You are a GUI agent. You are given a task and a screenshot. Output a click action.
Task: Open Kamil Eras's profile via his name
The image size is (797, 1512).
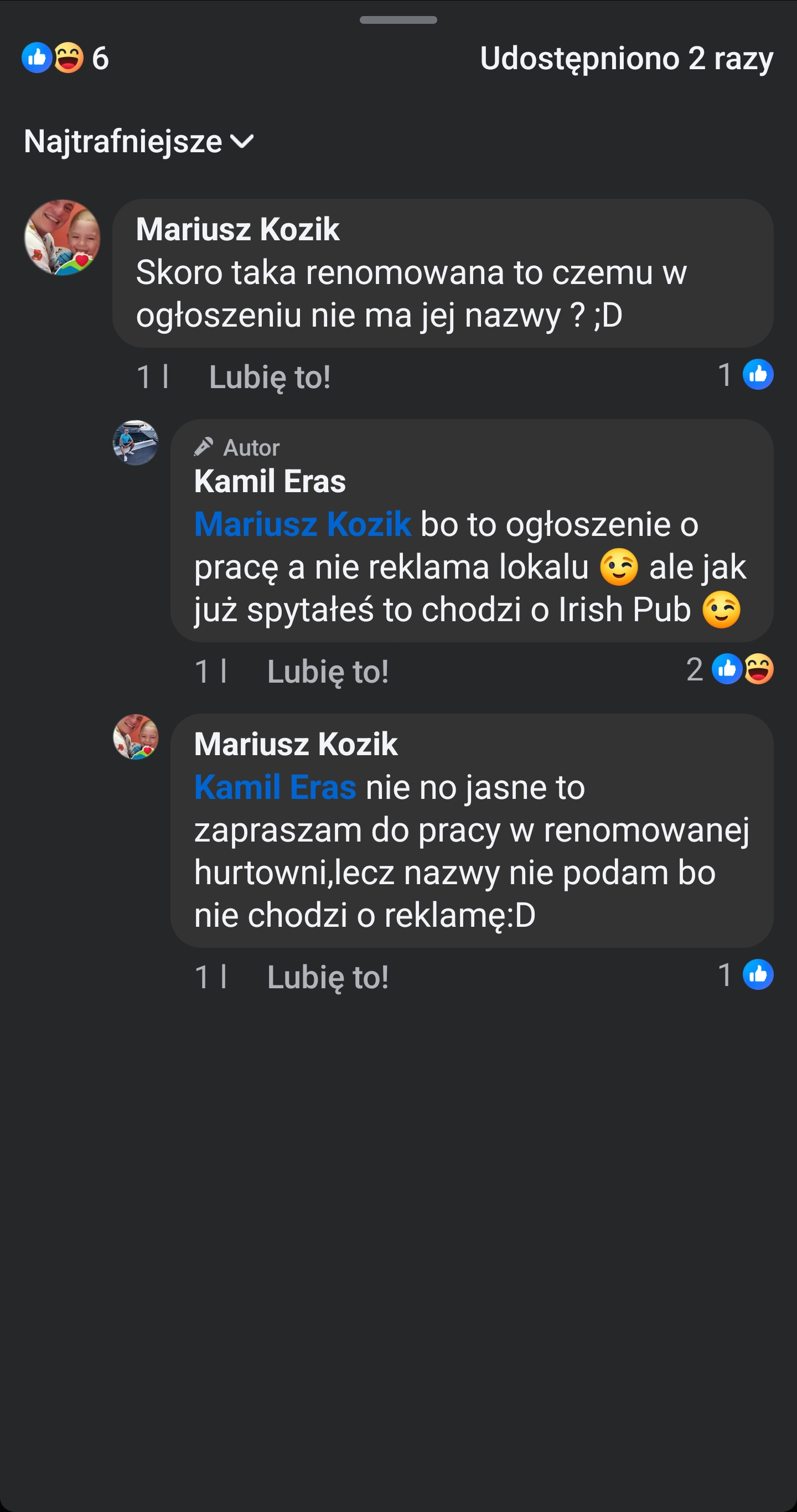[270, 481]
